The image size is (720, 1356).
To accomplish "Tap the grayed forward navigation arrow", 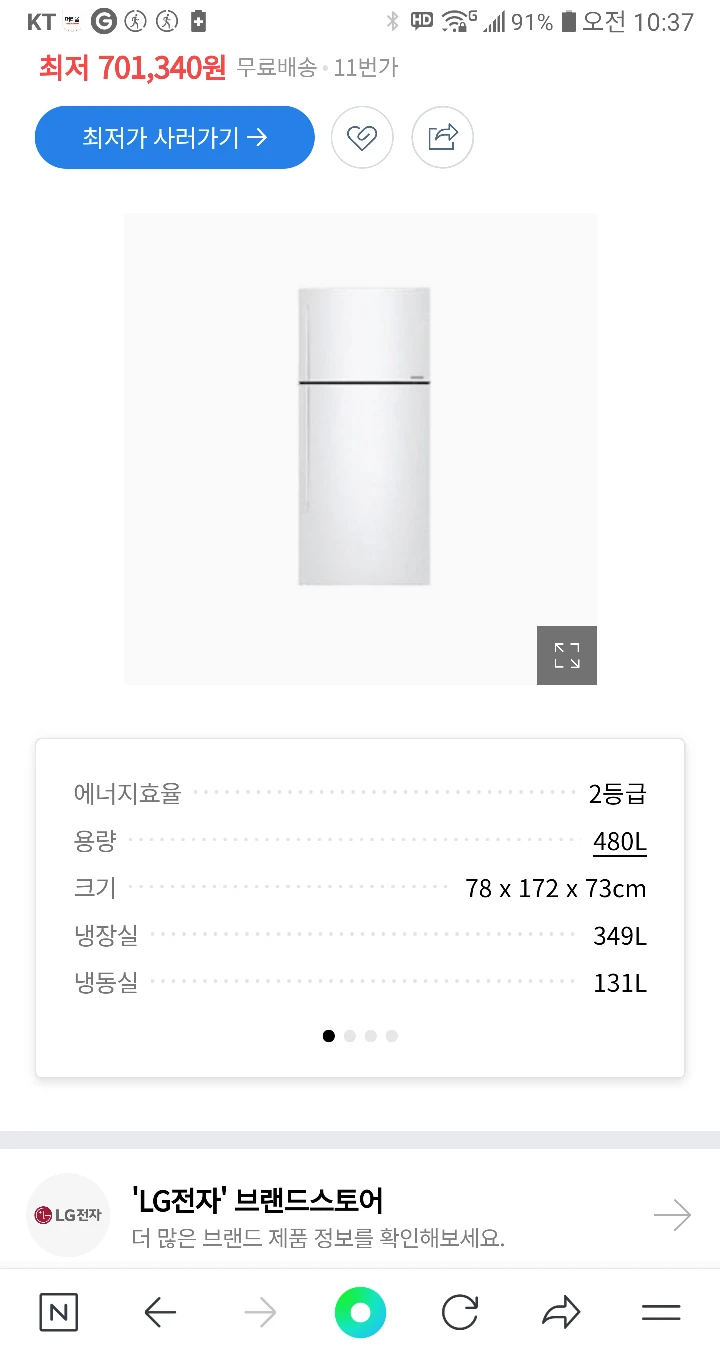I will coord(260,1312).
